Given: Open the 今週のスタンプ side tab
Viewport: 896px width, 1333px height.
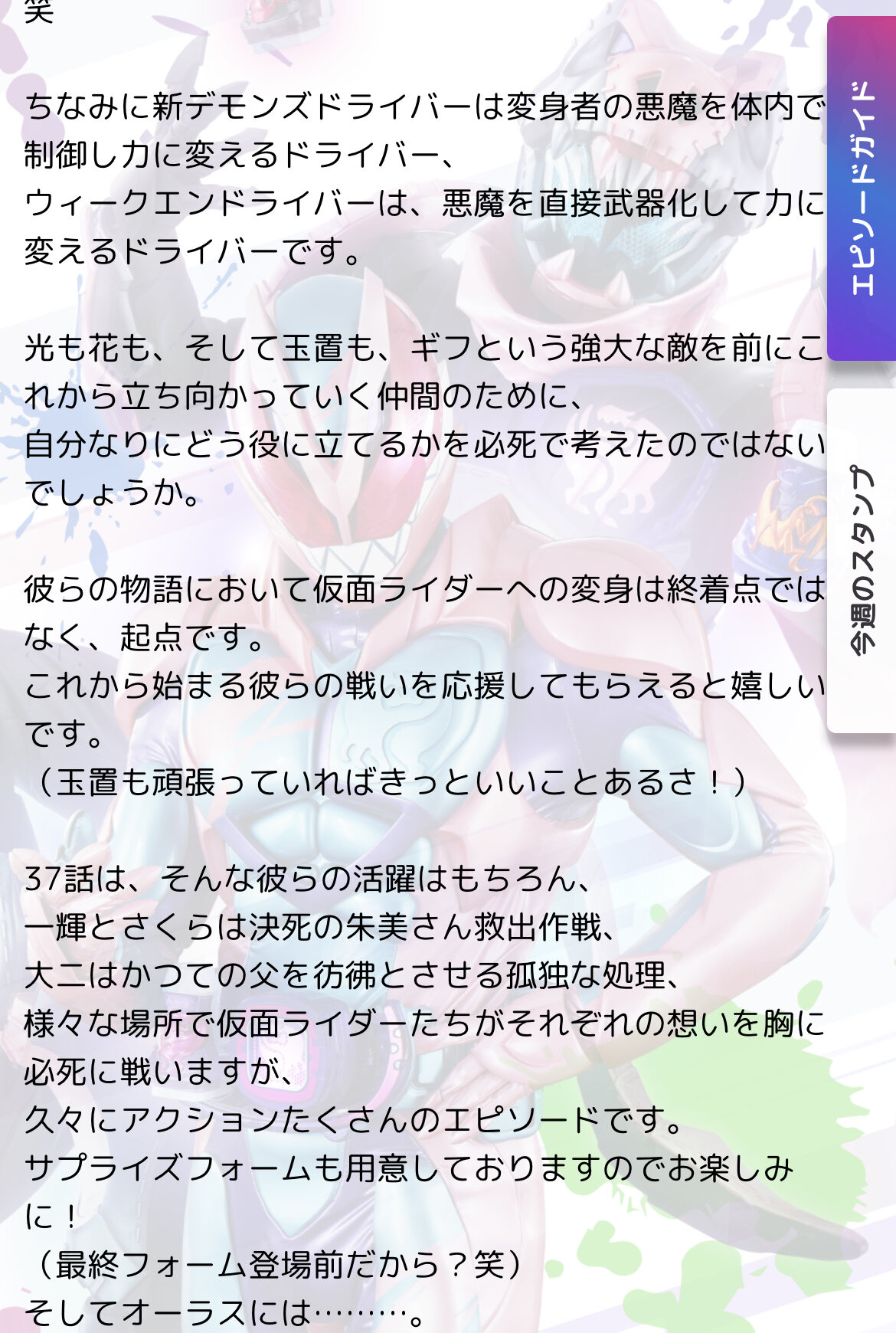Looking at the screenshot, I should click(x=862, y=560).
